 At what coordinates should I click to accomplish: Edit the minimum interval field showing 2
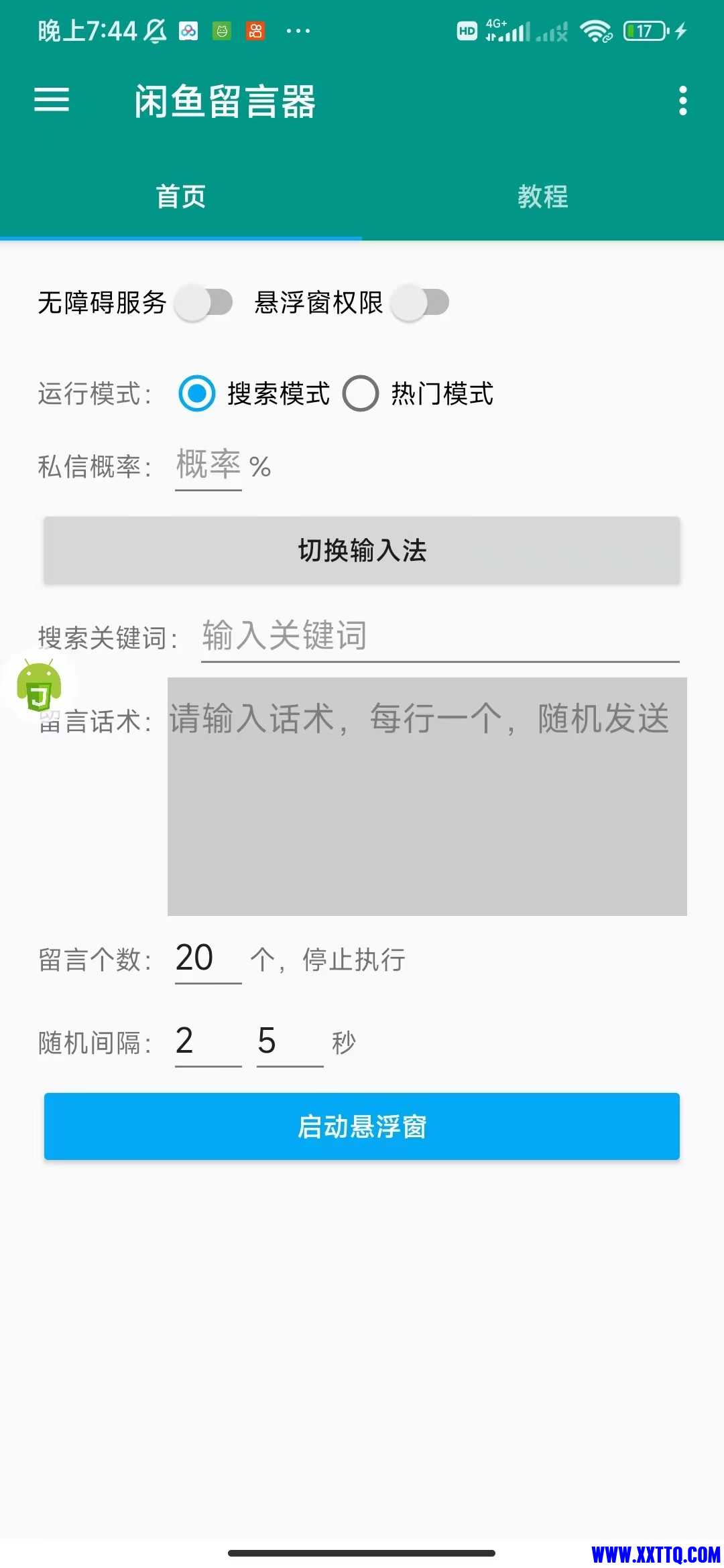pyautogui.click(x=208, y=1041)
